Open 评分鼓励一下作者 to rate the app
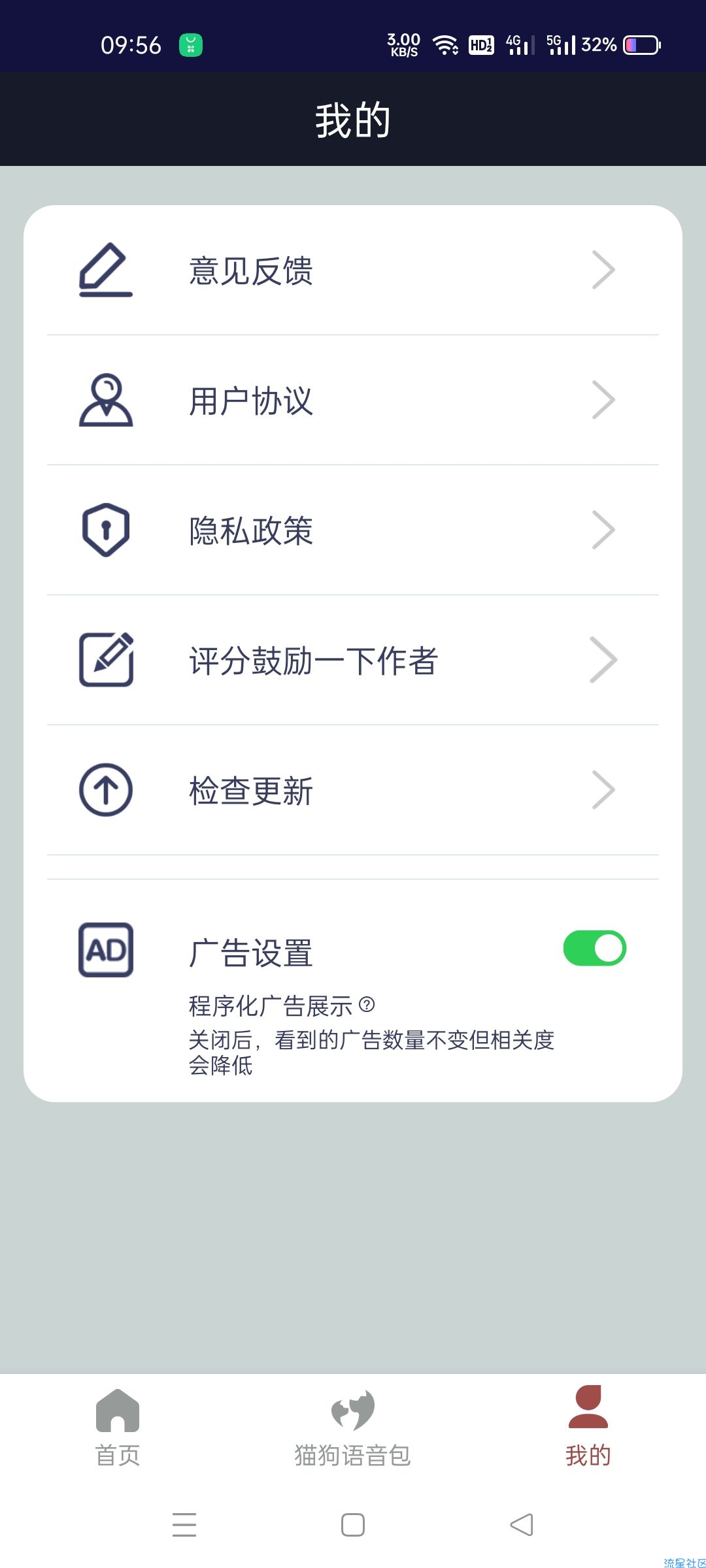The height and width of the screenshot is (1568, 706). (x=353, y=660)
